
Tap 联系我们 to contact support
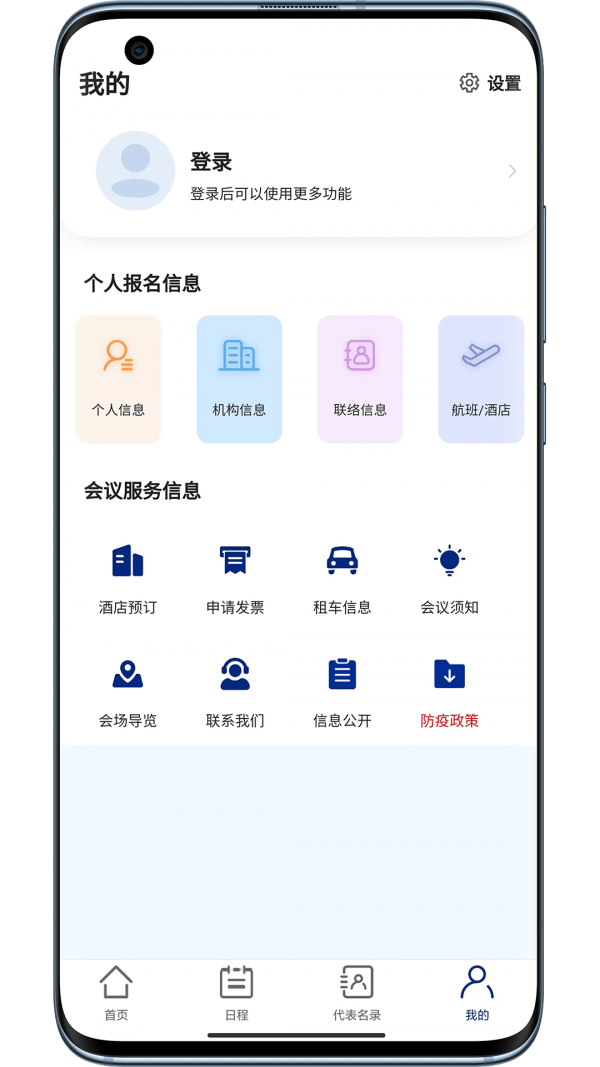point(235,691)
